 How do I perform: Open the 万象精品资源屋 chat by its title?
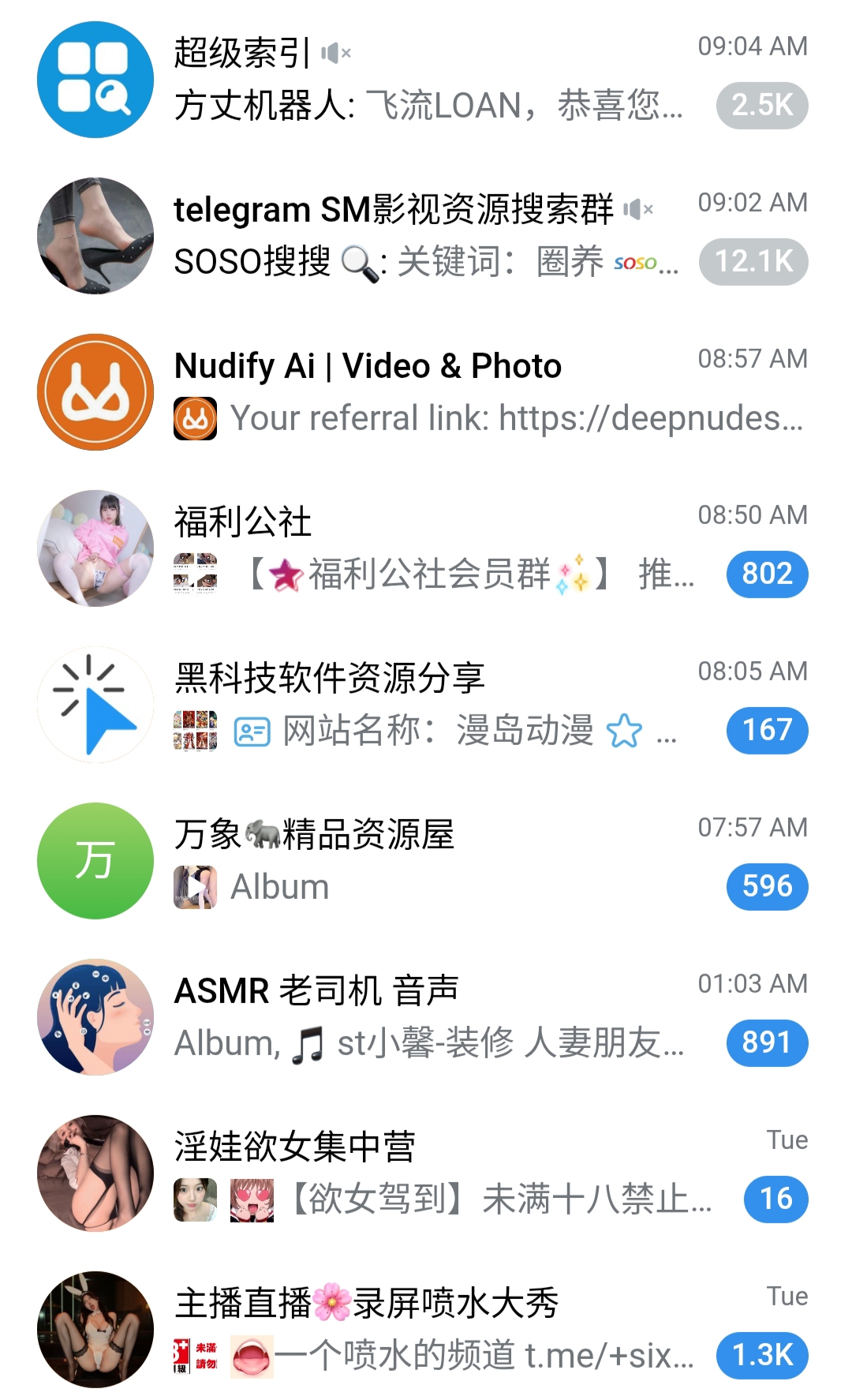click(316, 835)
